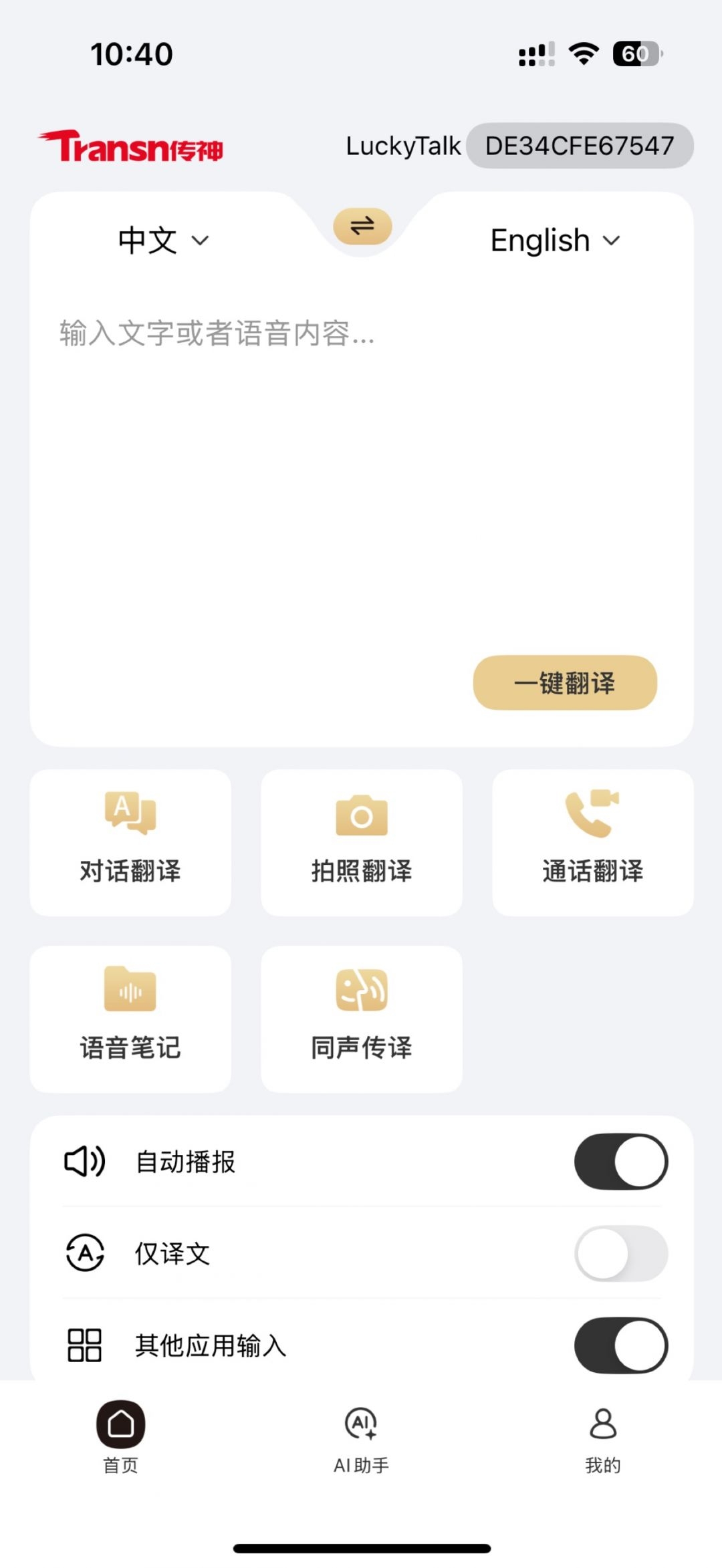Click the device code DE34CFE67547
This screenshot has height=1568, width=722.
pyautogui.click(x=579, y=145)
